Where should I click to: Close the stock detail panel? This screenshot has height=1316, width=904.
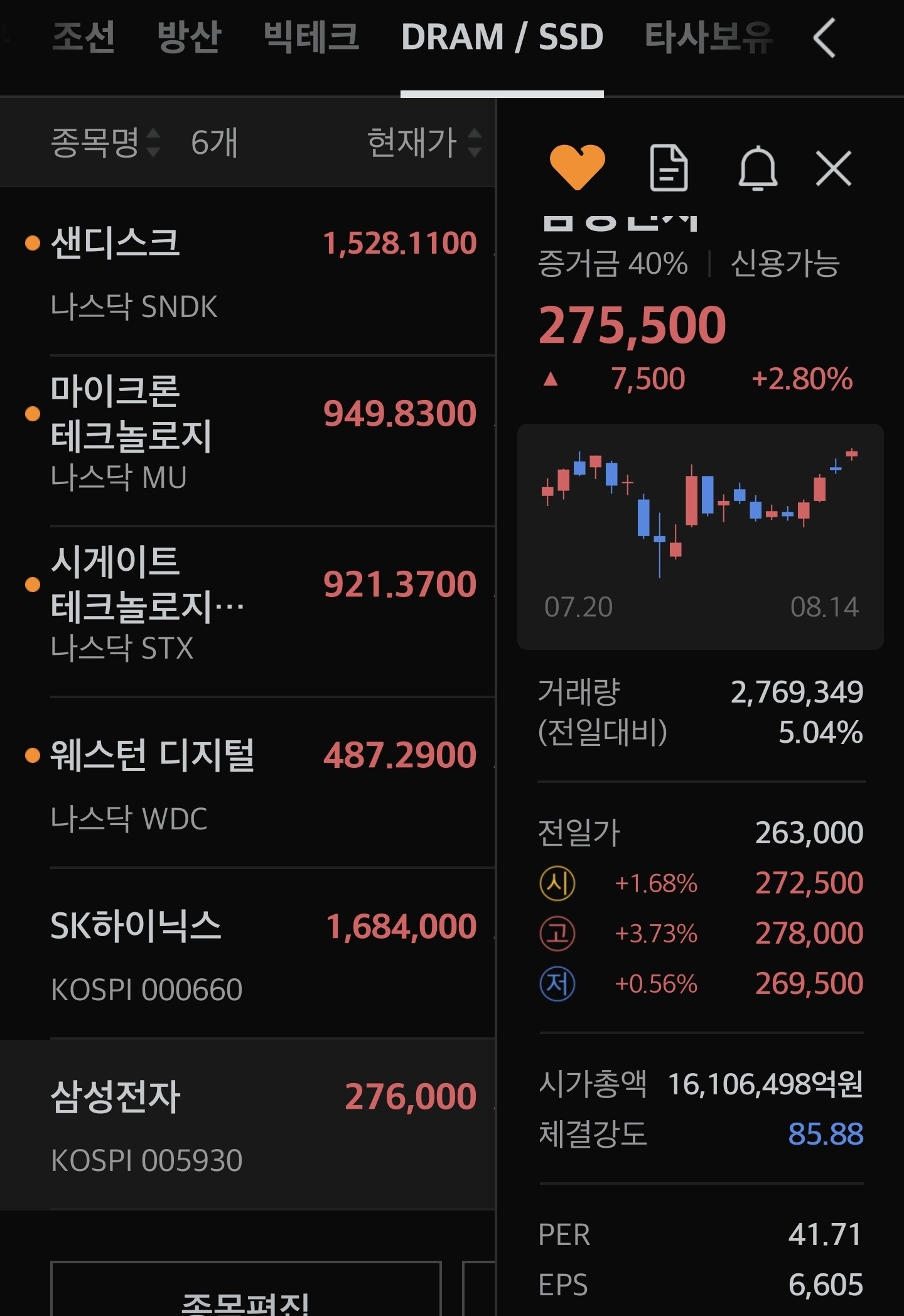[x=834, y=168]
